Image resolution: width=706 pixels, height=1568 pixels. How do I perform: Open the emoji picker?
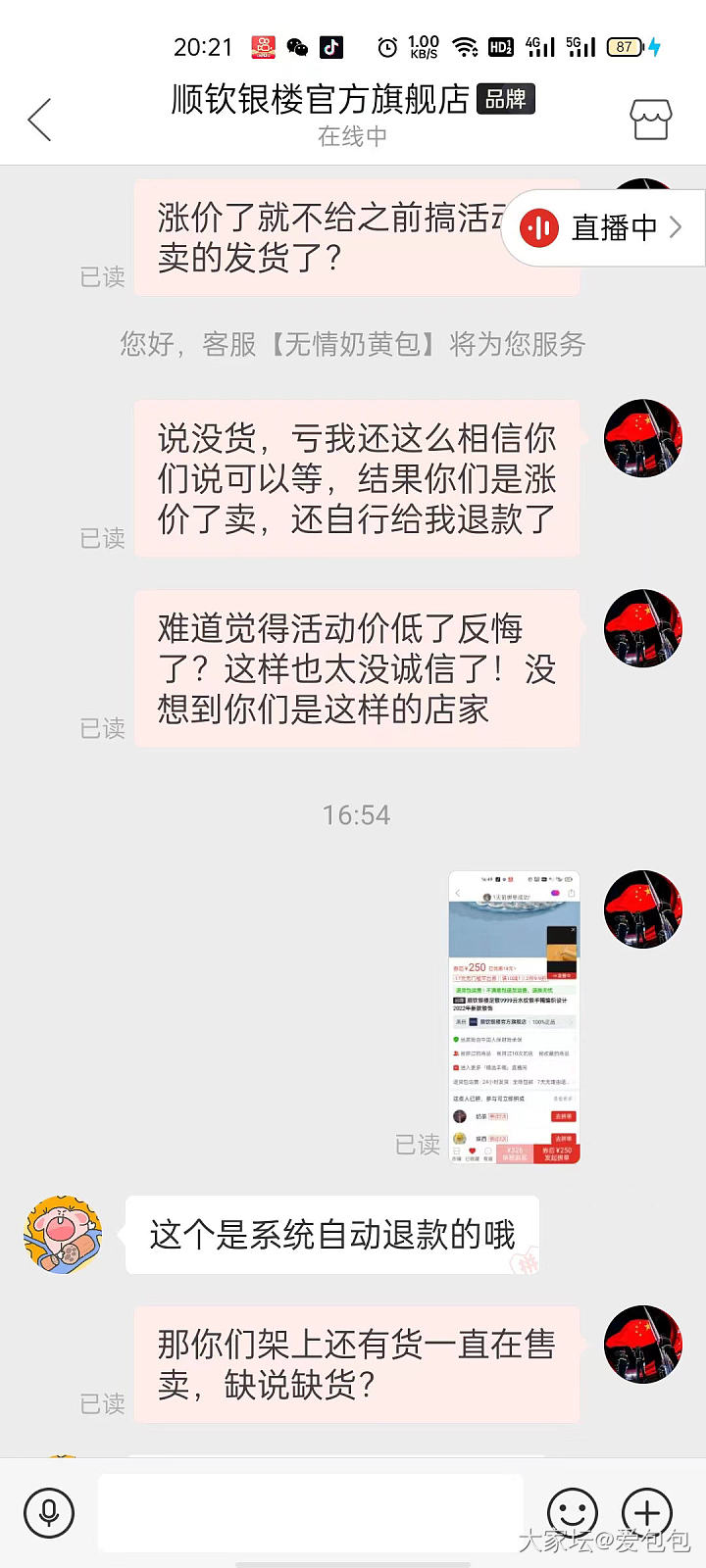(572, 1512)
